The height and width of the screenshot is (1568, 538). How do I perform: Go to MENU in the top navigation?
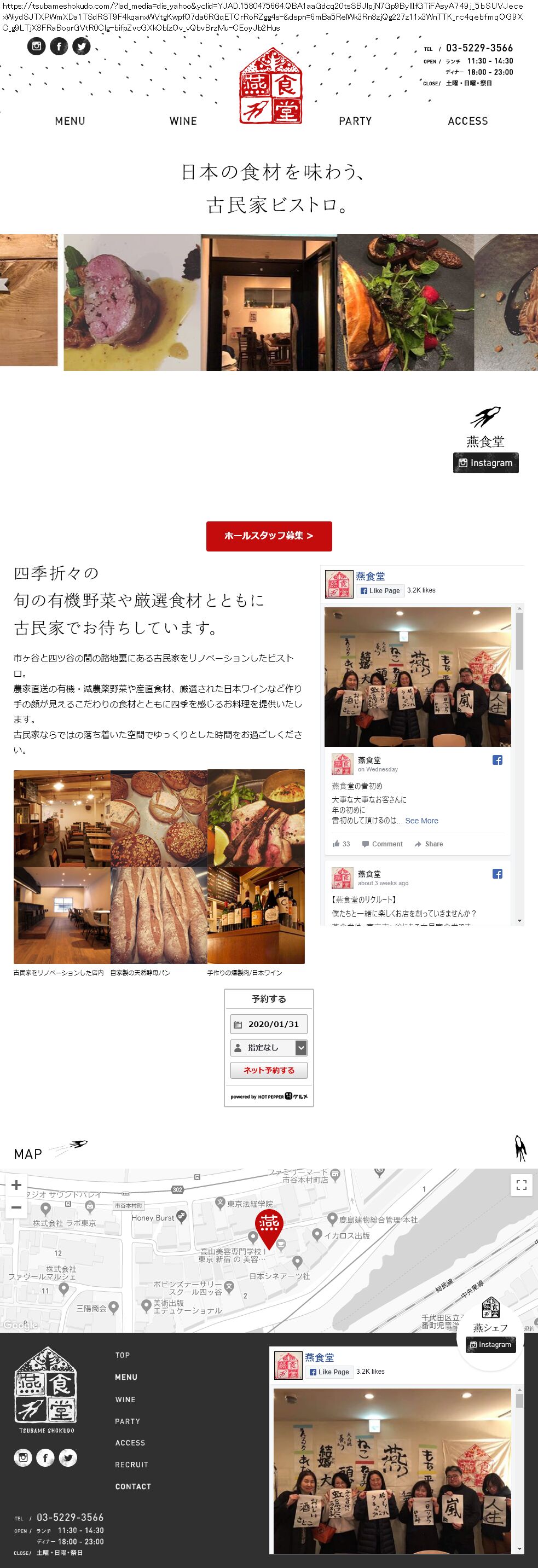pyautogui.click(x=70, y=121)
